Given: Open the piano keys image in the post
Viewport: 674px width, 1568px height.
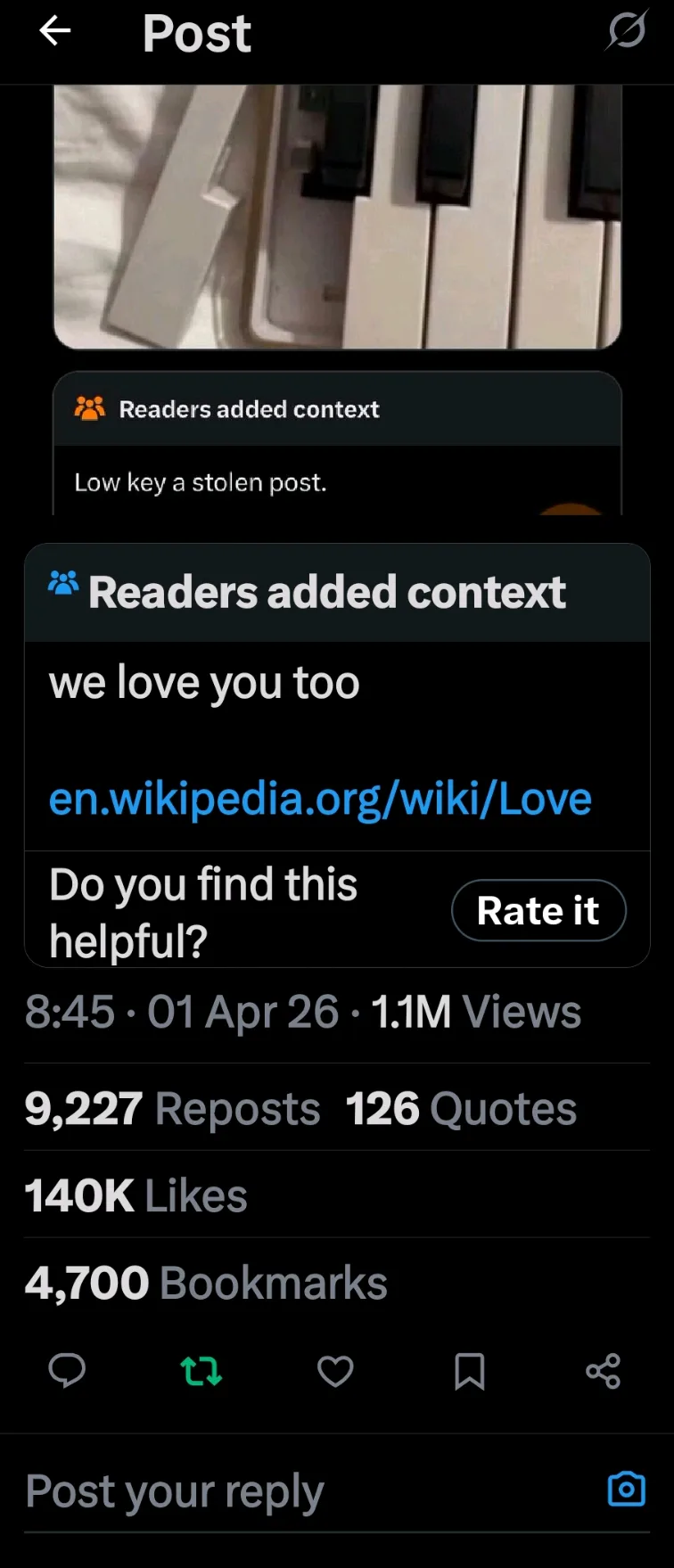Looking at the screenshot, I should click(337, 217).
